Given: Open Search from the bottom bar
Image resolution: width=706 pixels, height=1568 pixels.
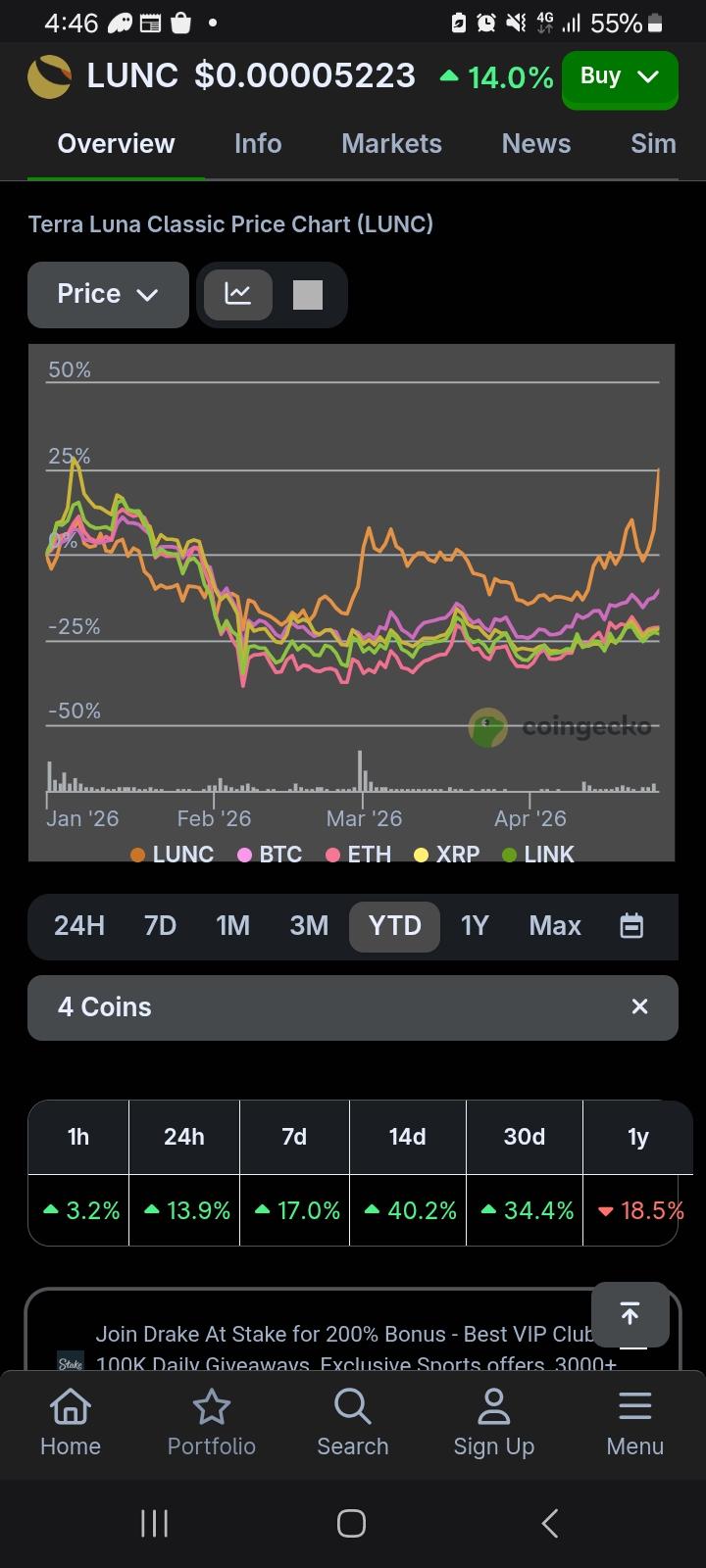Looking at the screenshot, I should point(353,1423).
